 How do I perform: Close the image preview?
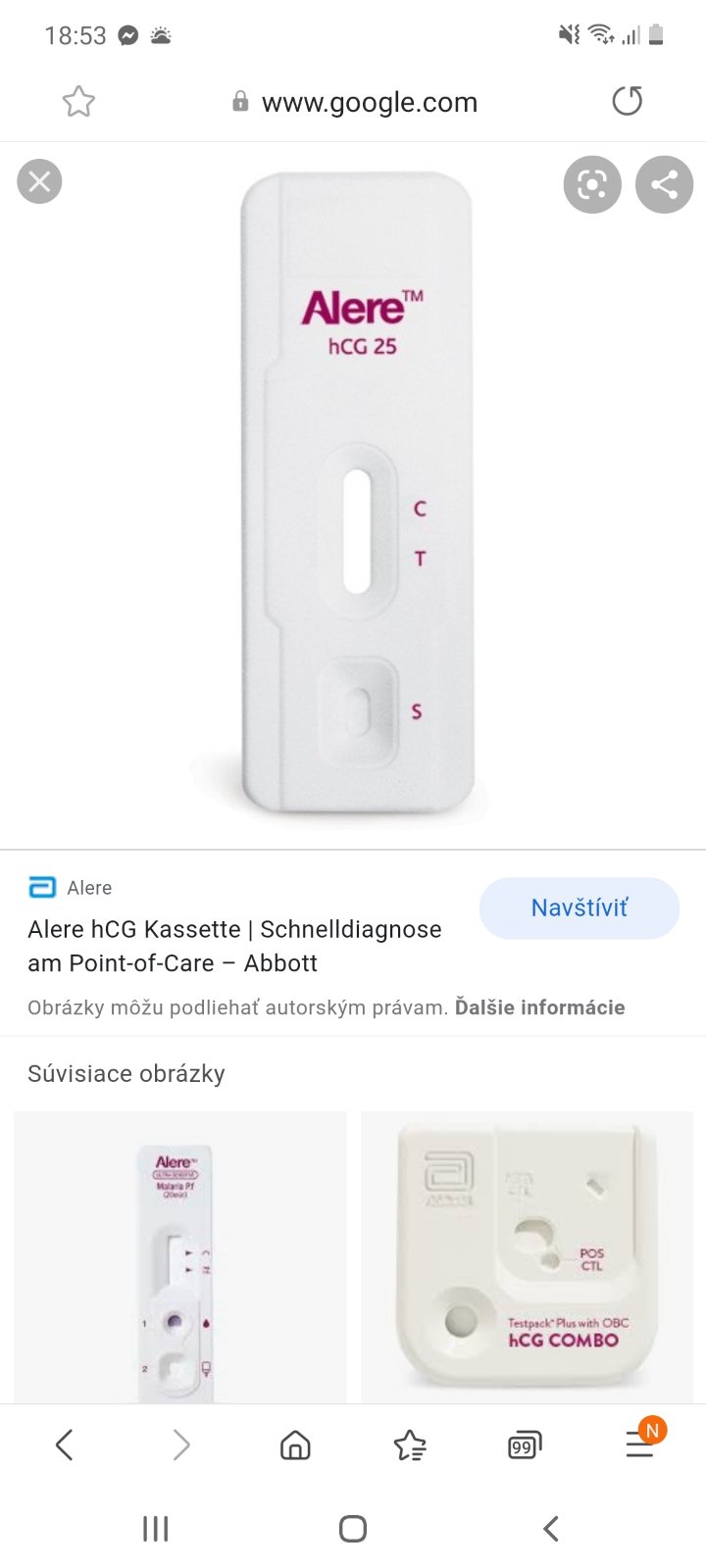(x=40, y=181)
